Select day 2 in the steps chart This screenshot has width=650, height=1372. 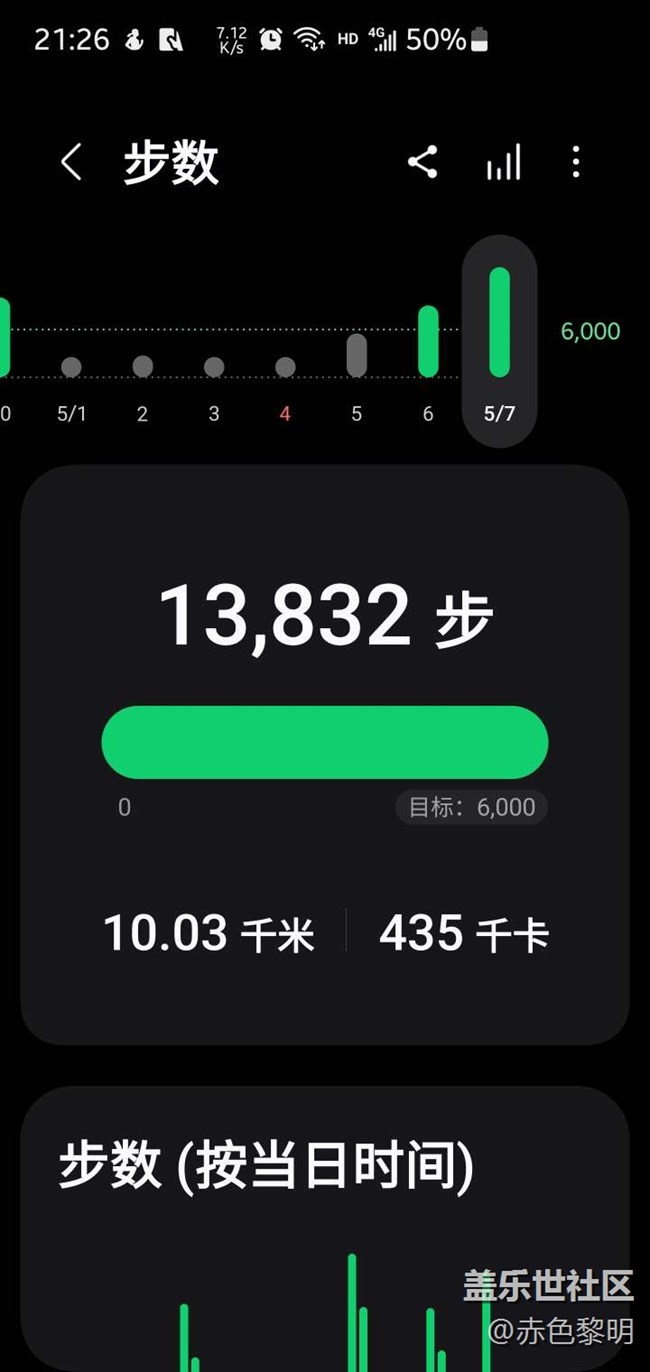click(x=142, y=385)
